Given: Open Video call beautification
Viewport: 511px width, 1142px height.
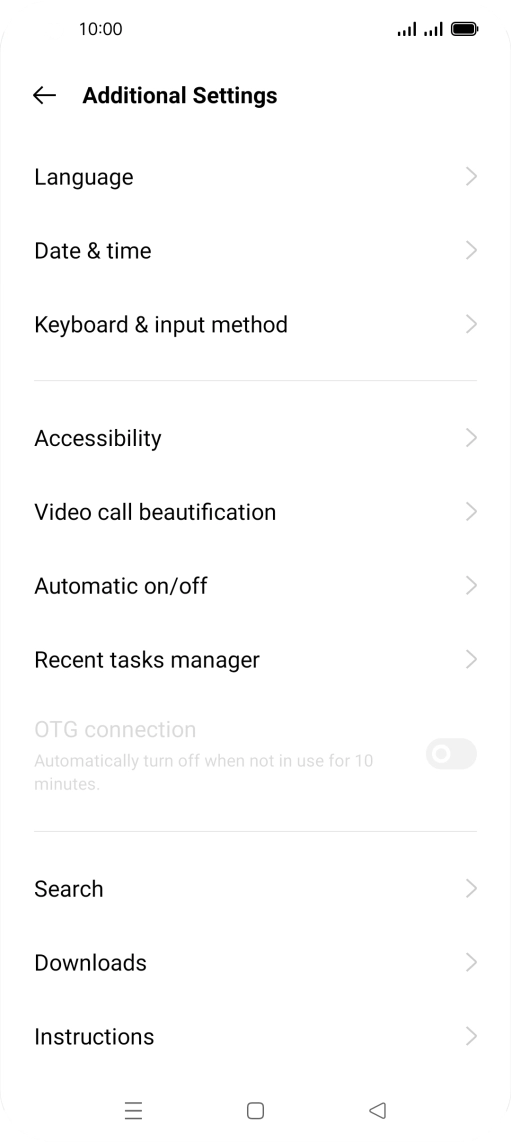Looking at the screenshot, I should [x=256, y=512].
